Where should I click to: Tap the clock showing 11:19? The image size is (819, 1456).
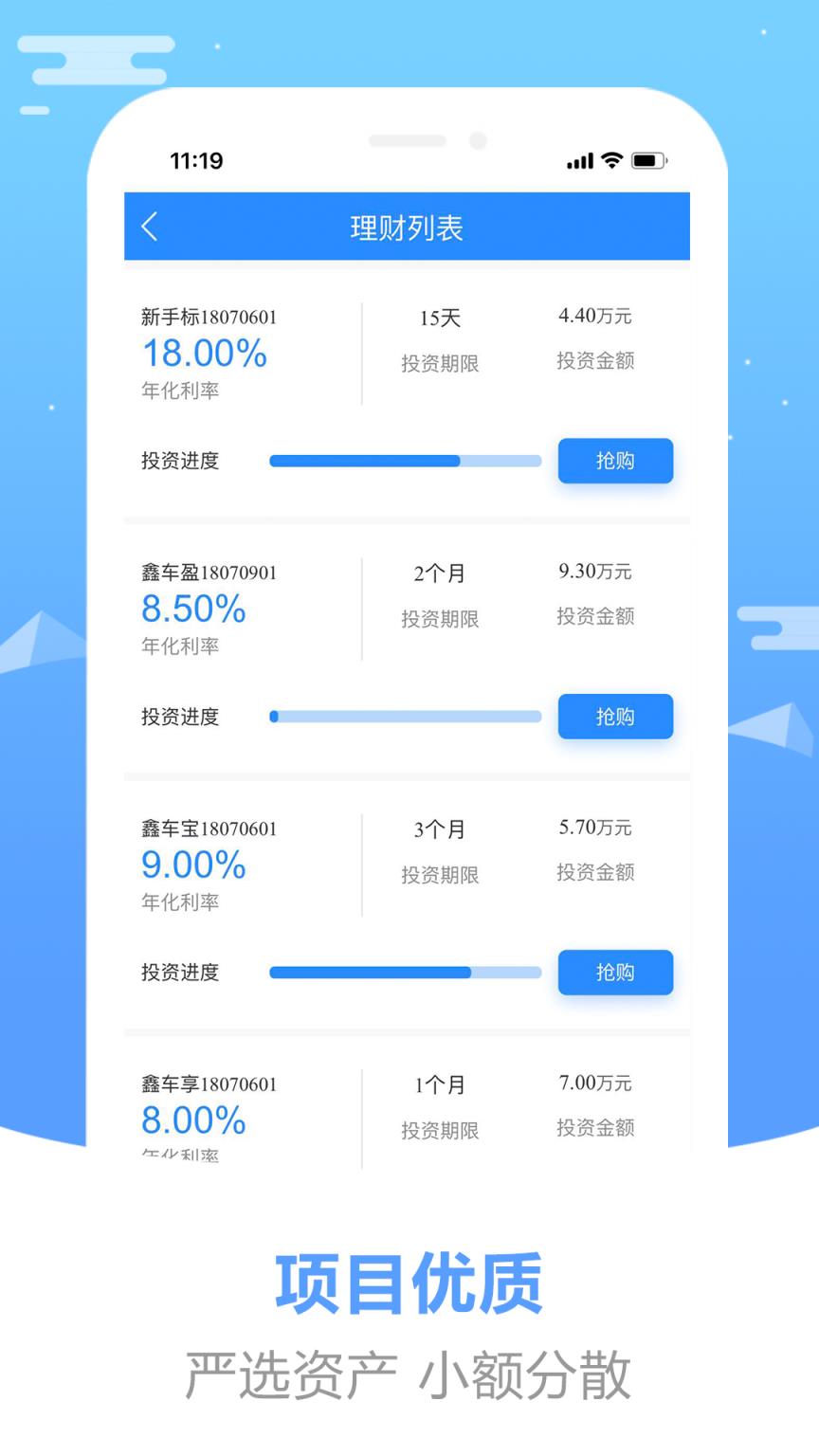pyautogui.click(x=196, y=161)
